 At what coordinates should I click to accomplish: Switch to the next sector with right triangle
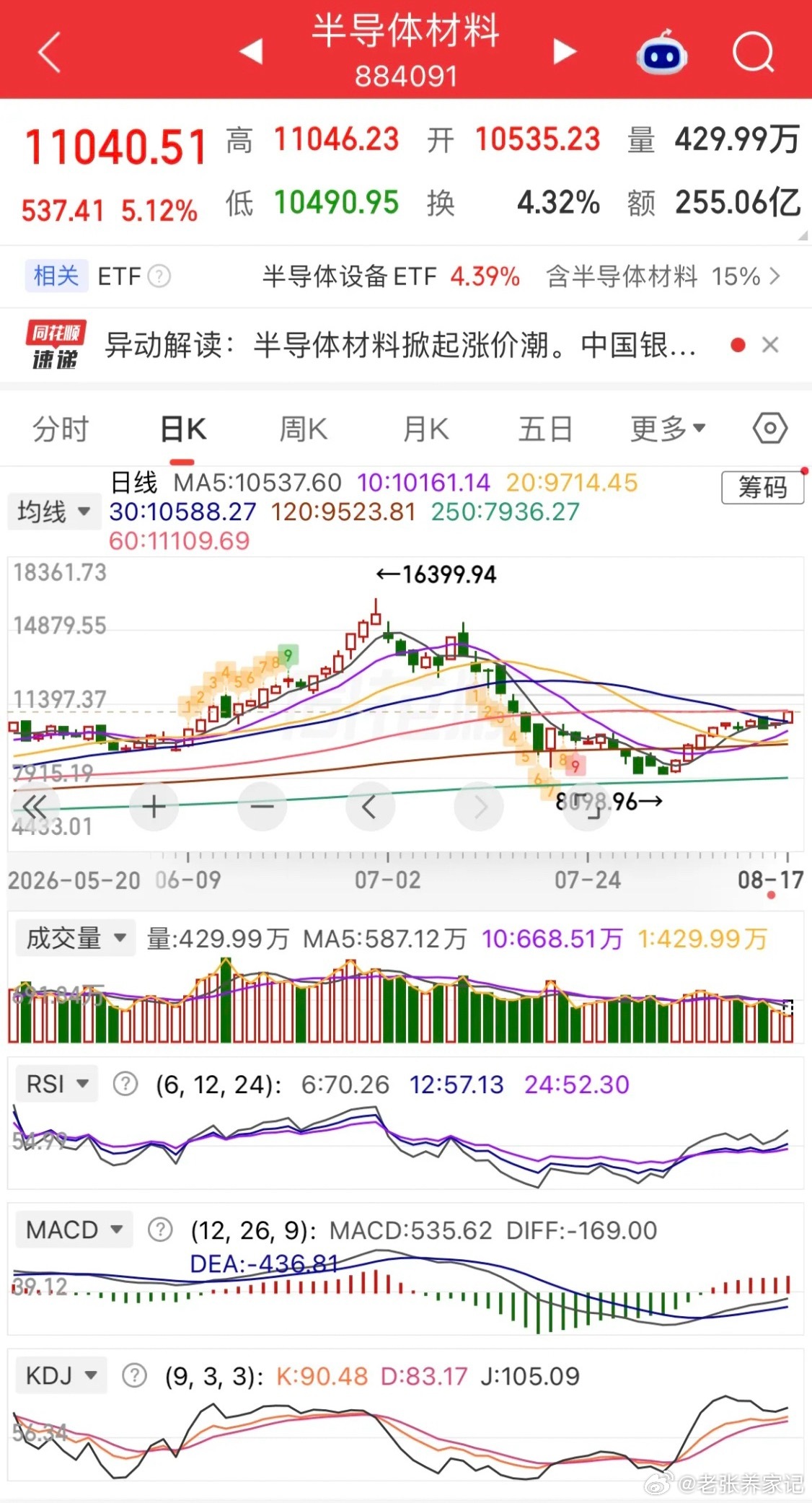[x=565, y=52]
